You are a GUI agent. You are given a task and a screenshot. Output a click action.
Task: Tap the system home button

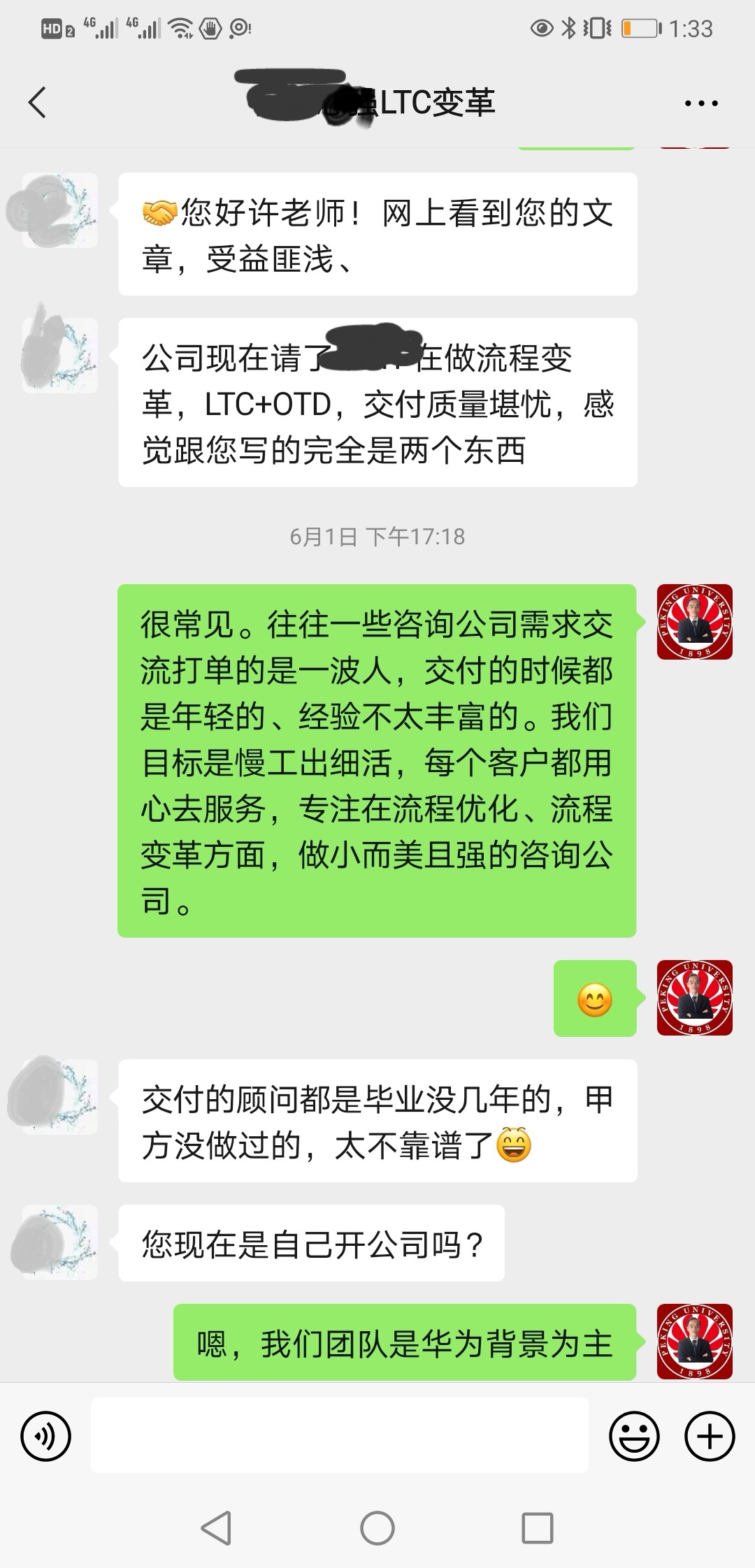click(x=377, y=1528)
